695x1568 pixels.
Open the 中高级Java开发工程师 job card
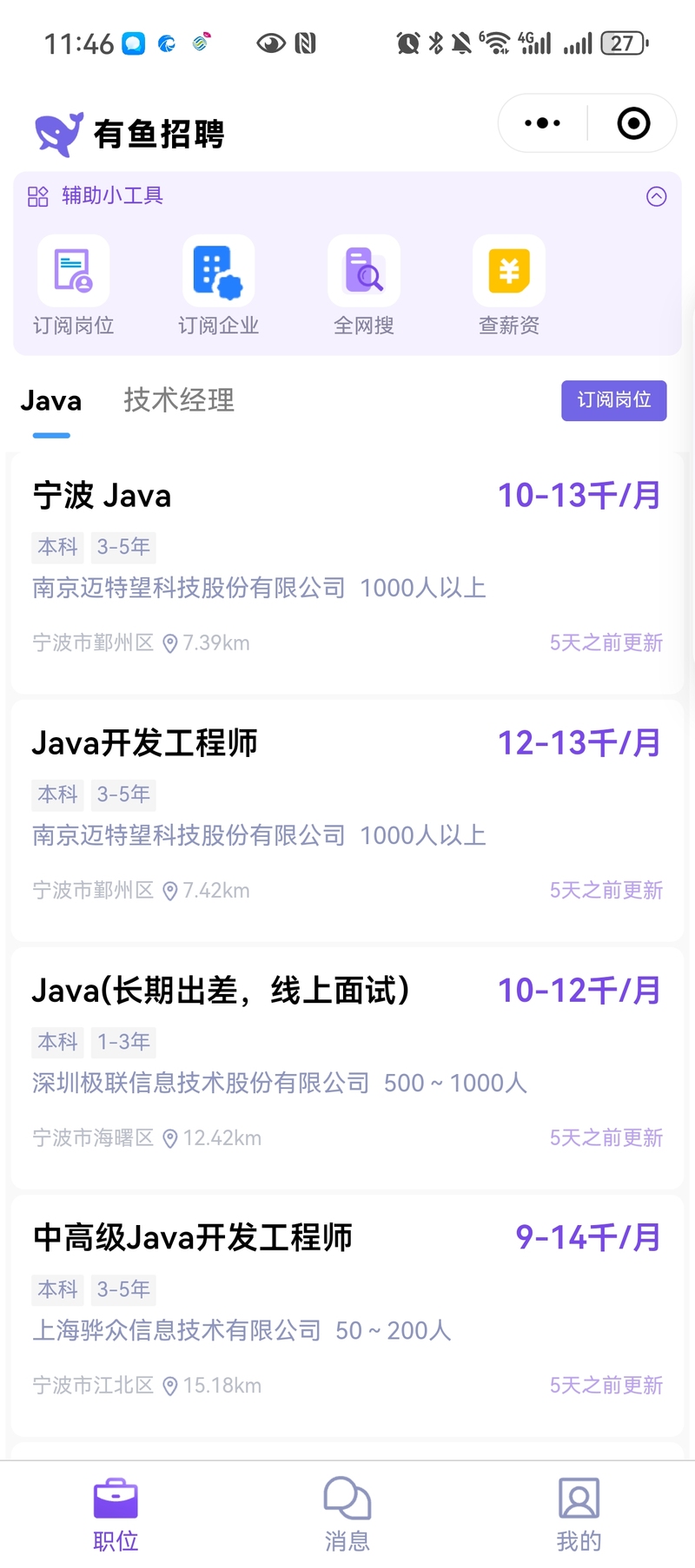[x=347, y=1315]
